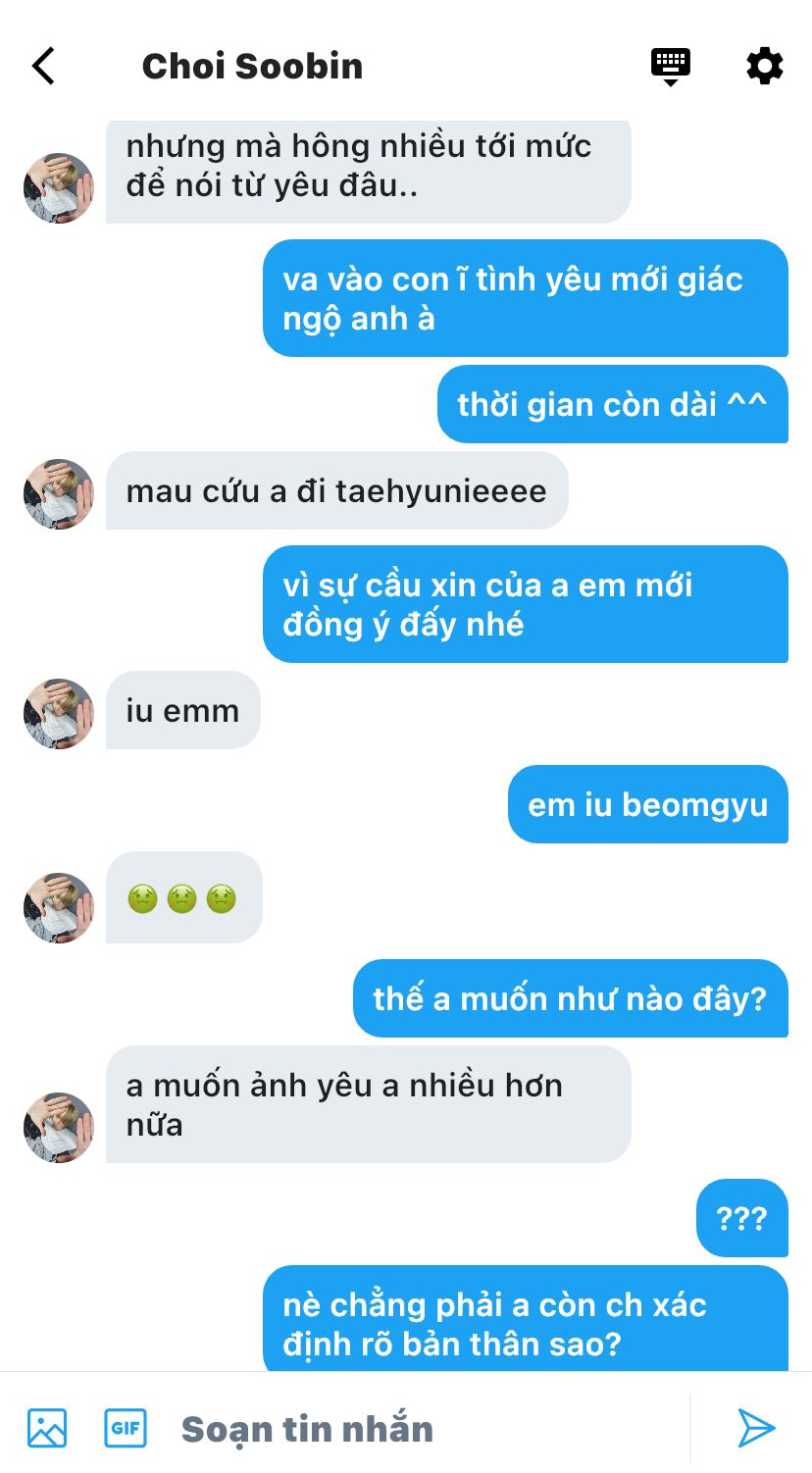Open the GIF picker
812x1473 pixels.
(126, 1428)
